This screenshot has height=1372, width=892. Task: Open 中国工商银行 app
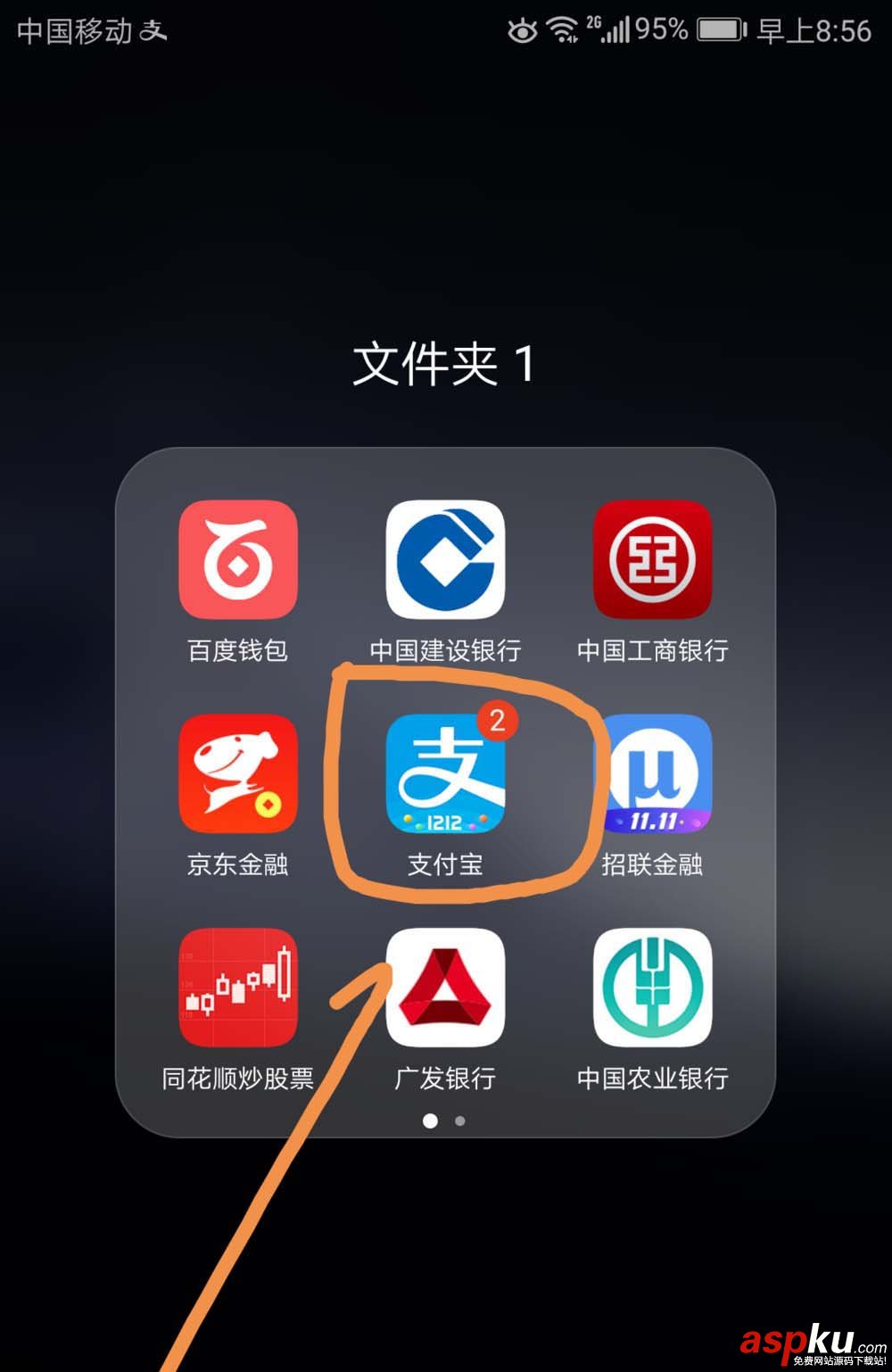(652, 559)
